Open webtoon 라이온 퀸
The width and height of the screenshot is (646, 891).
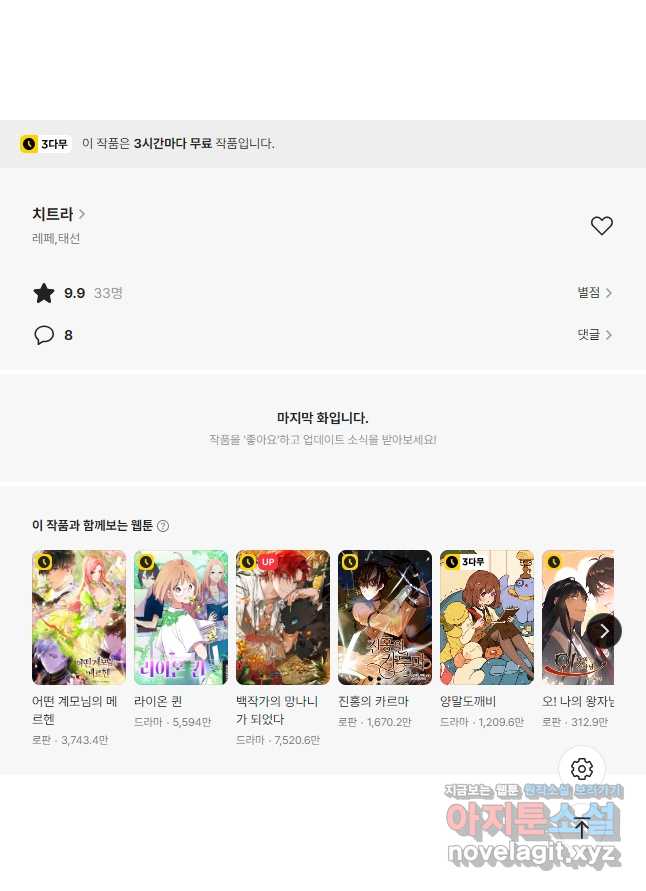pos(181,617)
